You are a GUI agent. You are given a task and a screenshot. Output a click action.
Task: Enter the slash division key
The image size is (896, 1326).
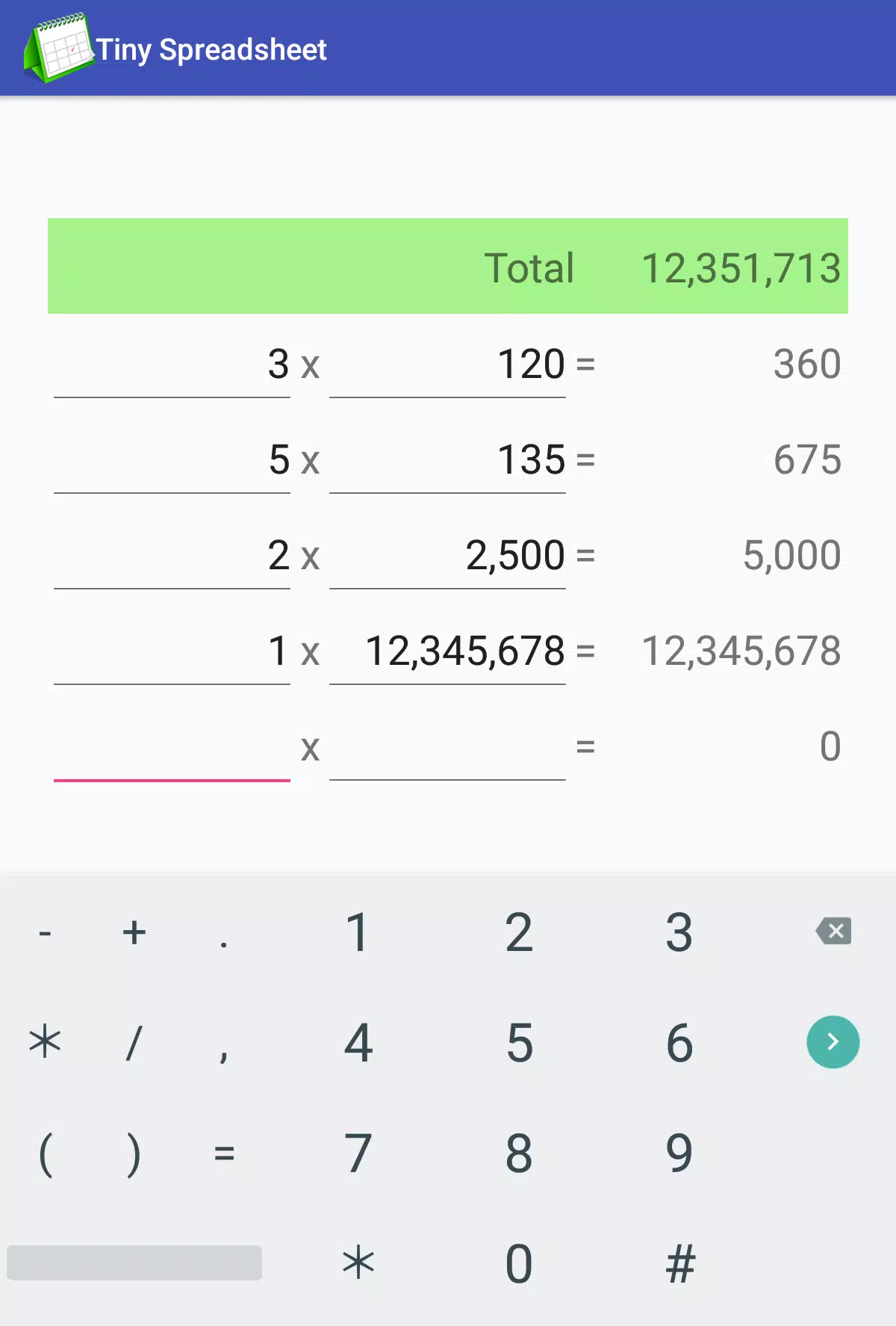point(134,1042)
